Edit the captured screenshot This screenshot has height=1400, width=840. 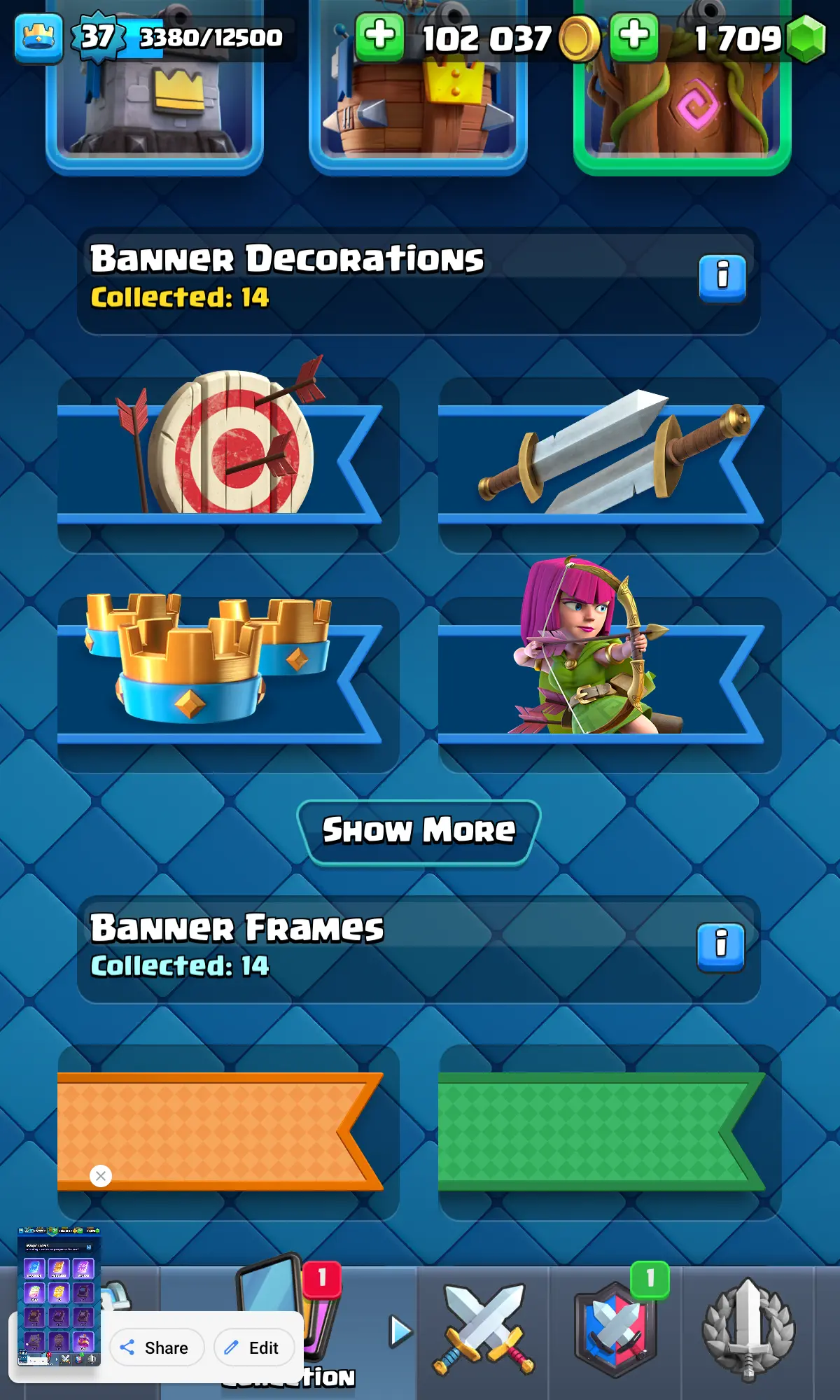pos(253,1347)
